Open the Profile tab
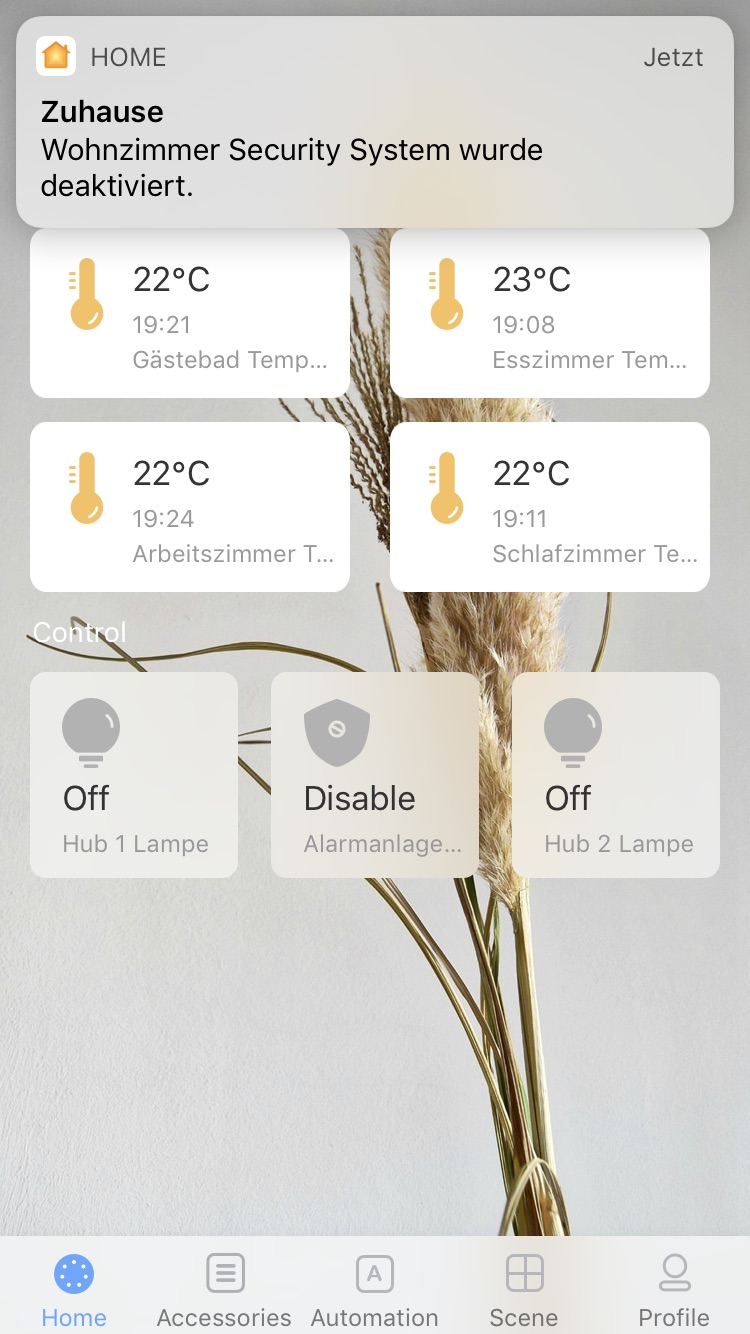This screenshot has width=750, height=1334. pyautogui.click(x=673, y=1290)
